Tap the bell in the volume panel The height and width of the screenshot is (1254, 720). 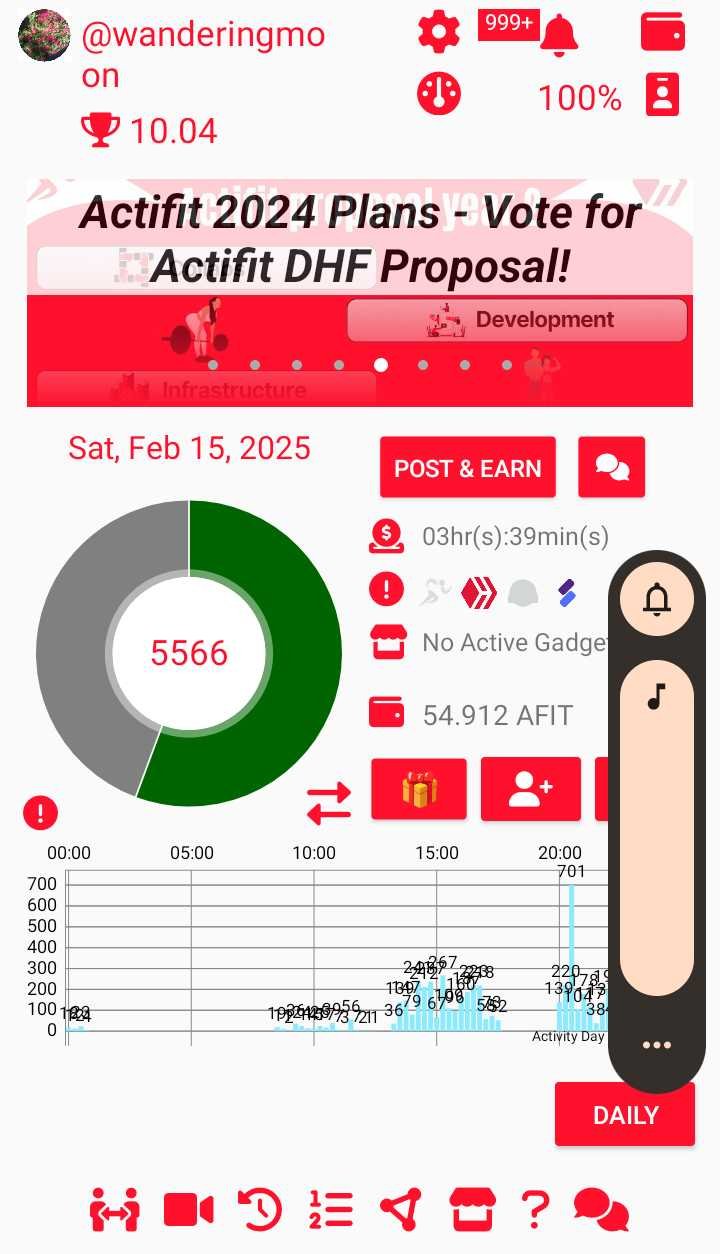click(657, 600)
